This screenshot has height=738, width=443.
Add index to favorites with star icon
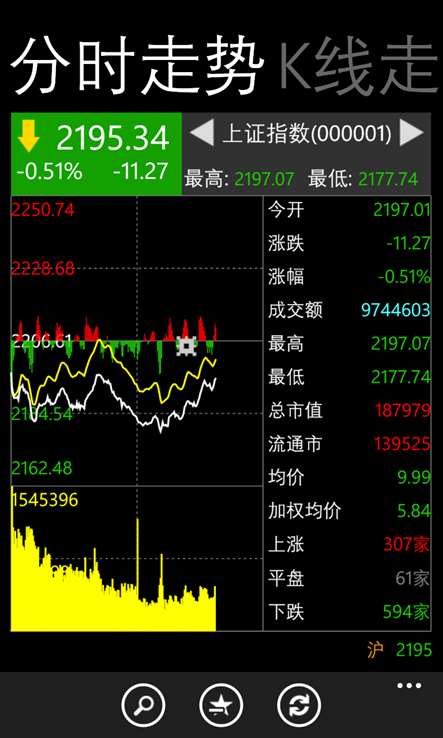pyautogui.click(x=221, y=706)
